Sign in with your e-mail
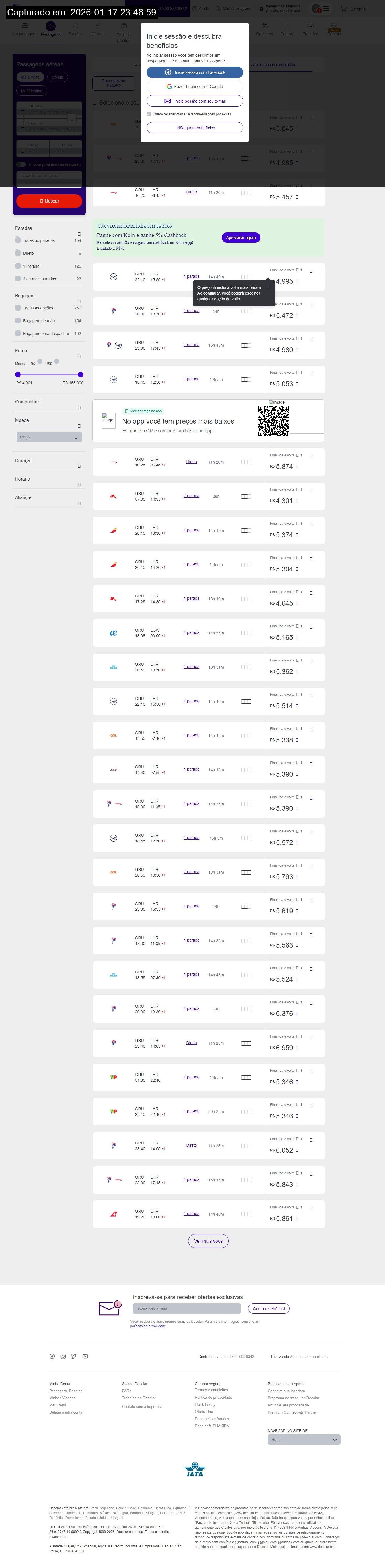Viewport: 385px width, 1568px height. pyautogui.click(x=195, y=101)
